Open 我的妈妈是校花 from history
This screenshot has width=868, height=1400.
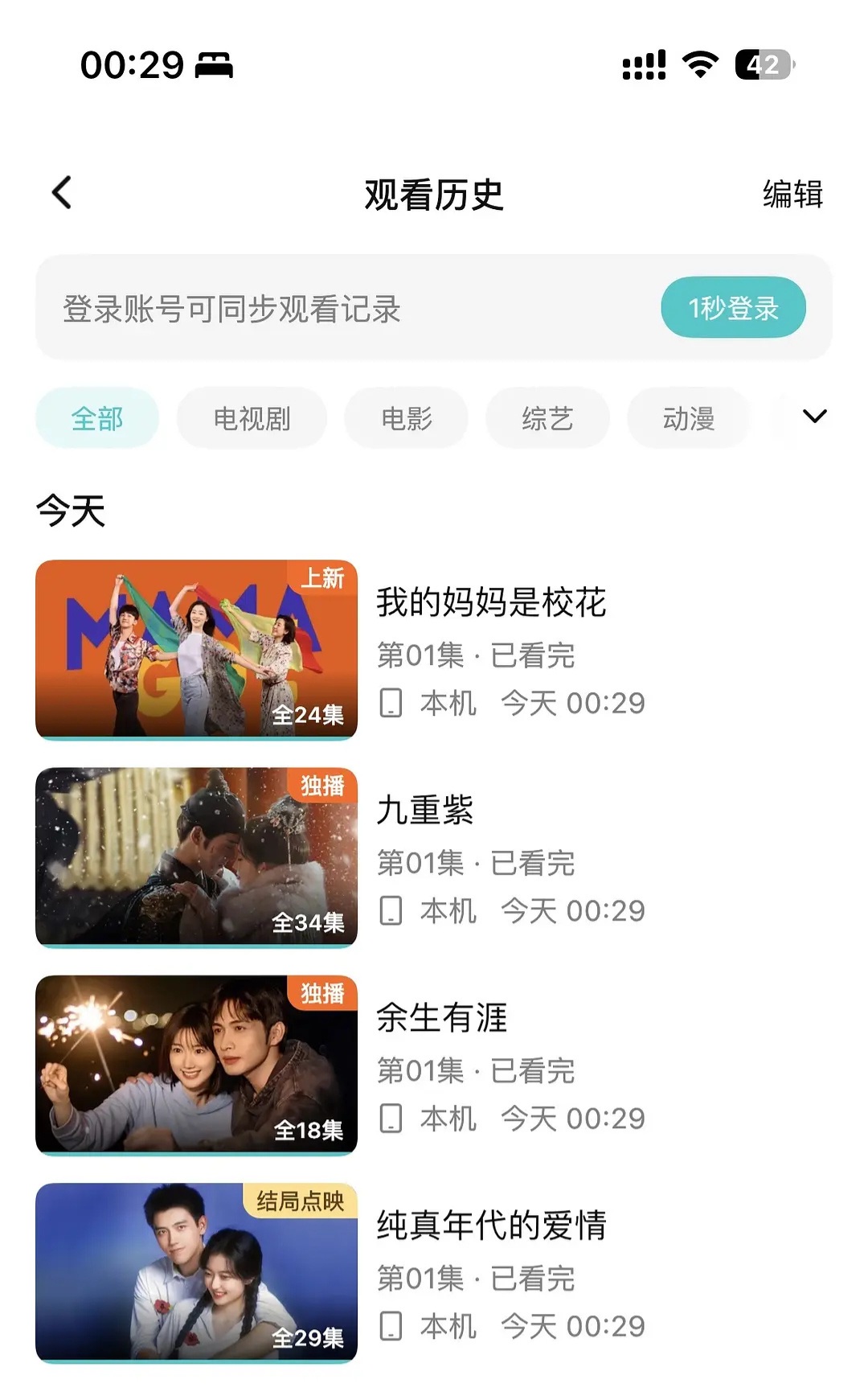point(196,650)
